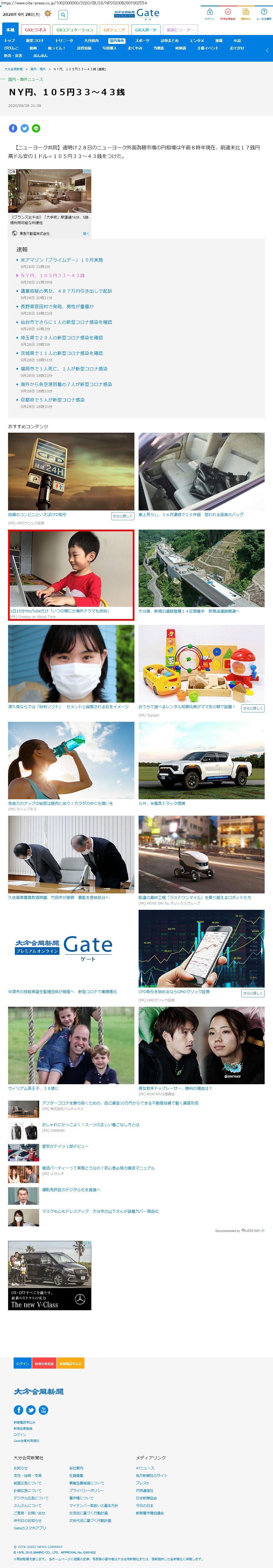
Task: Read 仙台市でさらに１人の新型コロナ感染を確認
Action: click(66, 322)
